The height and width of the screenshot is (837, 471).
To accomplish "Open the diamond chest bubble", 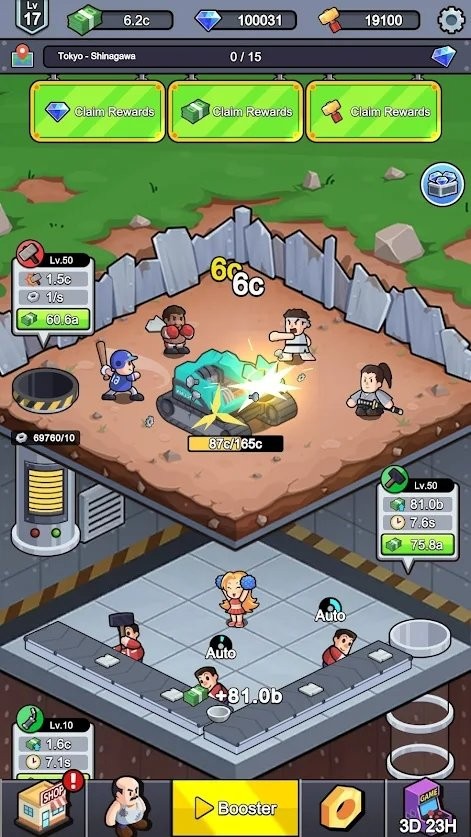I will (x=442, y=185).
